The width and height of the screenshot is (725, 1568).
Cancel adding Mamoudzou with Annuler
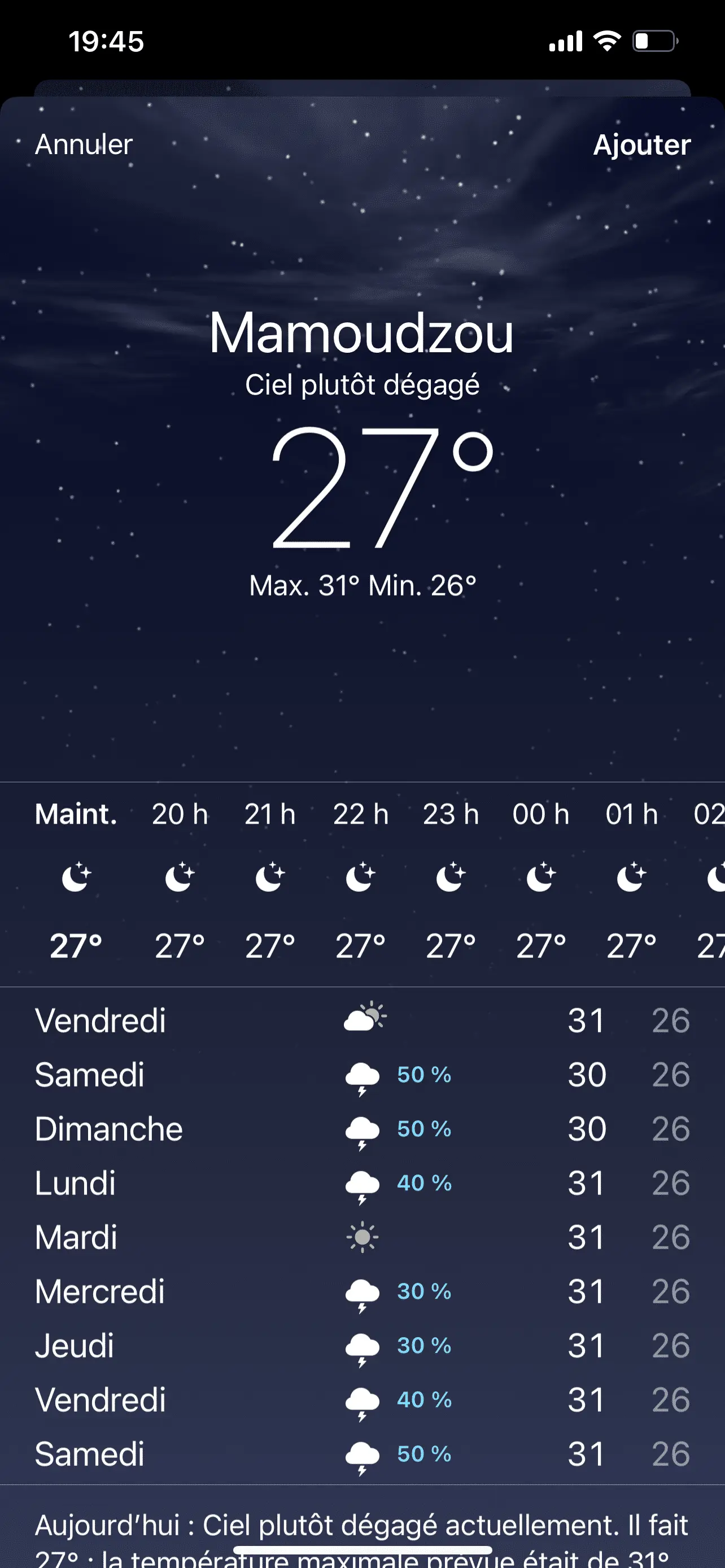(x=84, y=145)
